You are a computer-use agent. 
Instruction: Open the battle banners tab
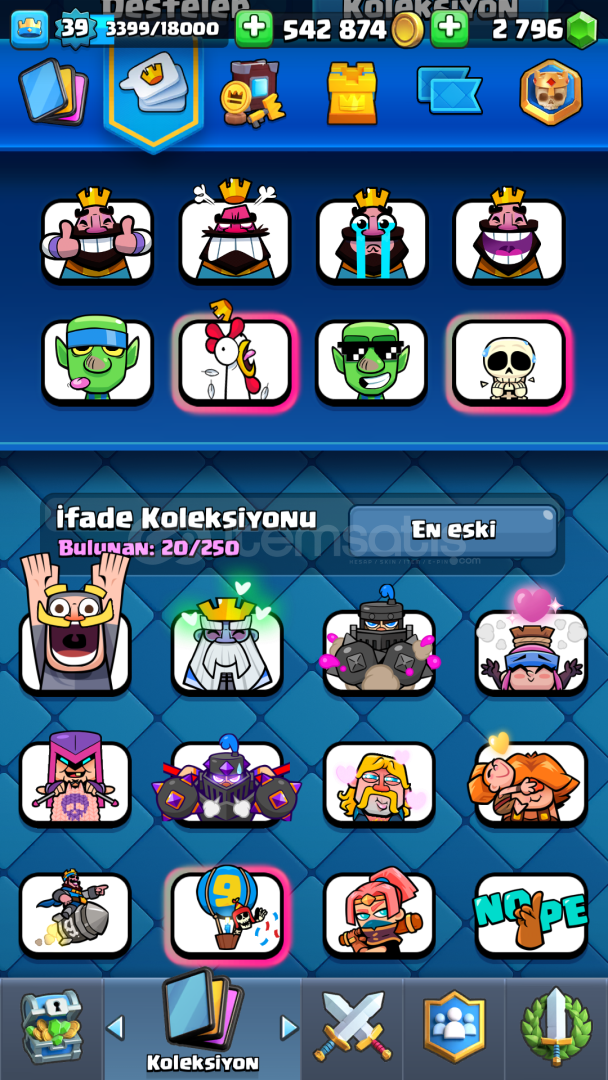[449, 91]
